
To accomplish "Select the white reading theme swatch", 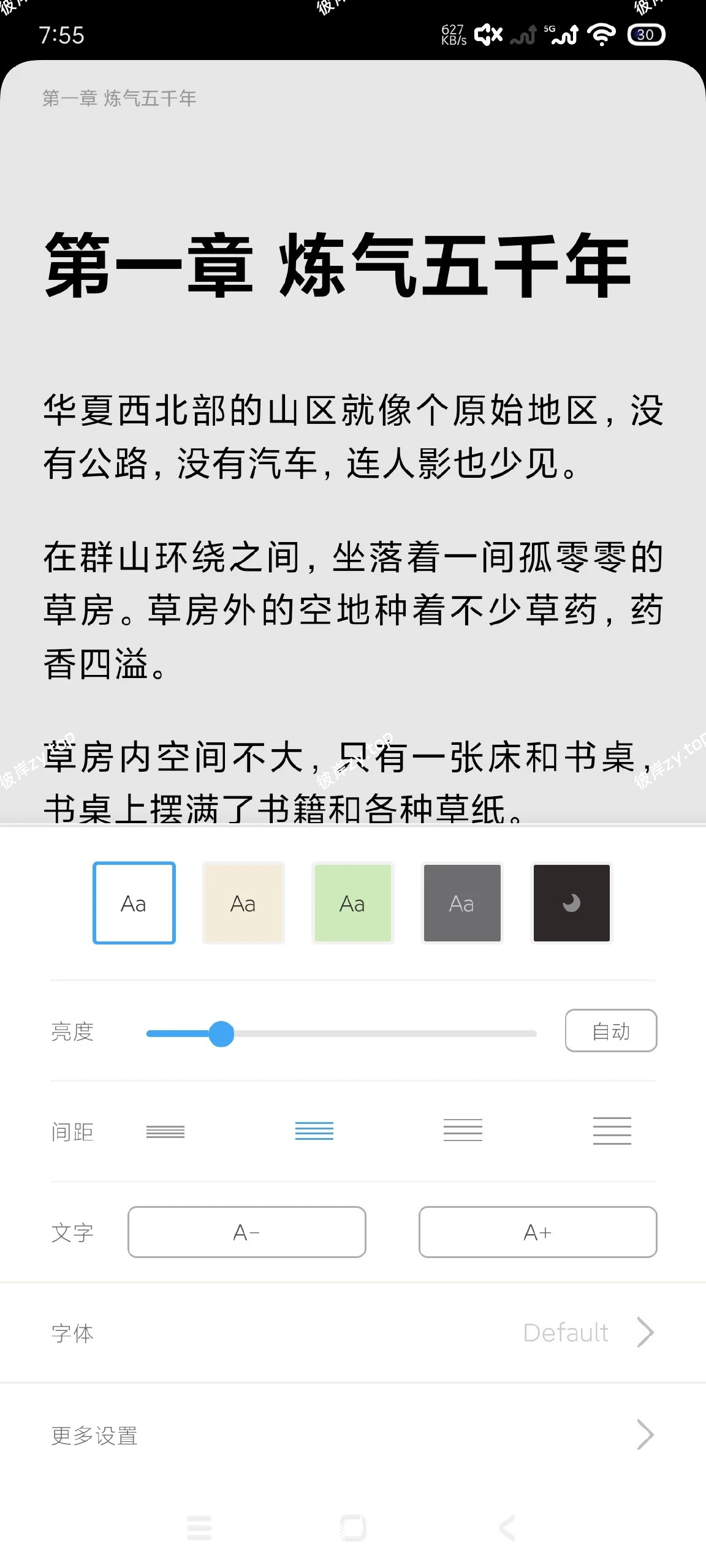I will point(134,903).
